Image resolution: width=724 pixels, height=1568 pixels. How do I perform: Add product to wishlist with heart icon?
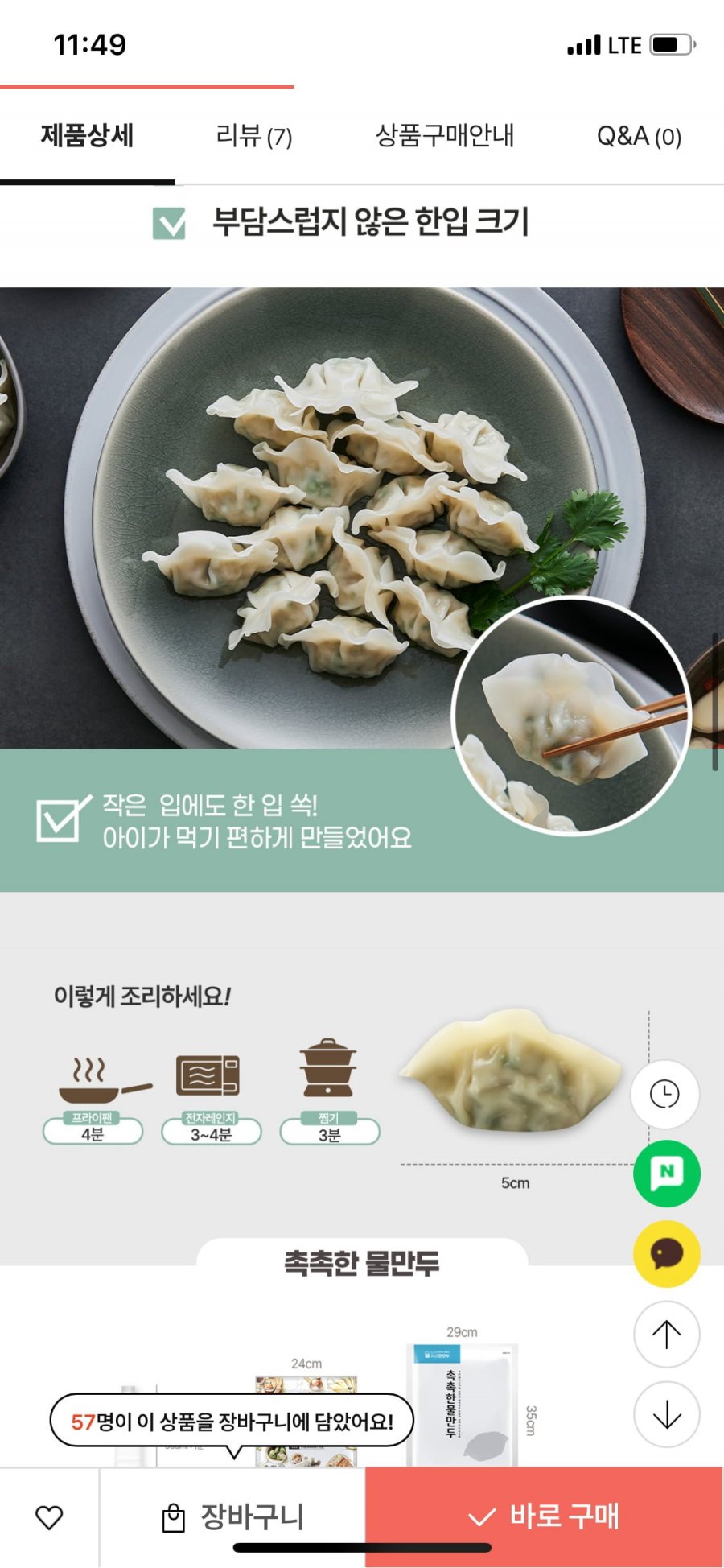click(x=49, y=1517)
